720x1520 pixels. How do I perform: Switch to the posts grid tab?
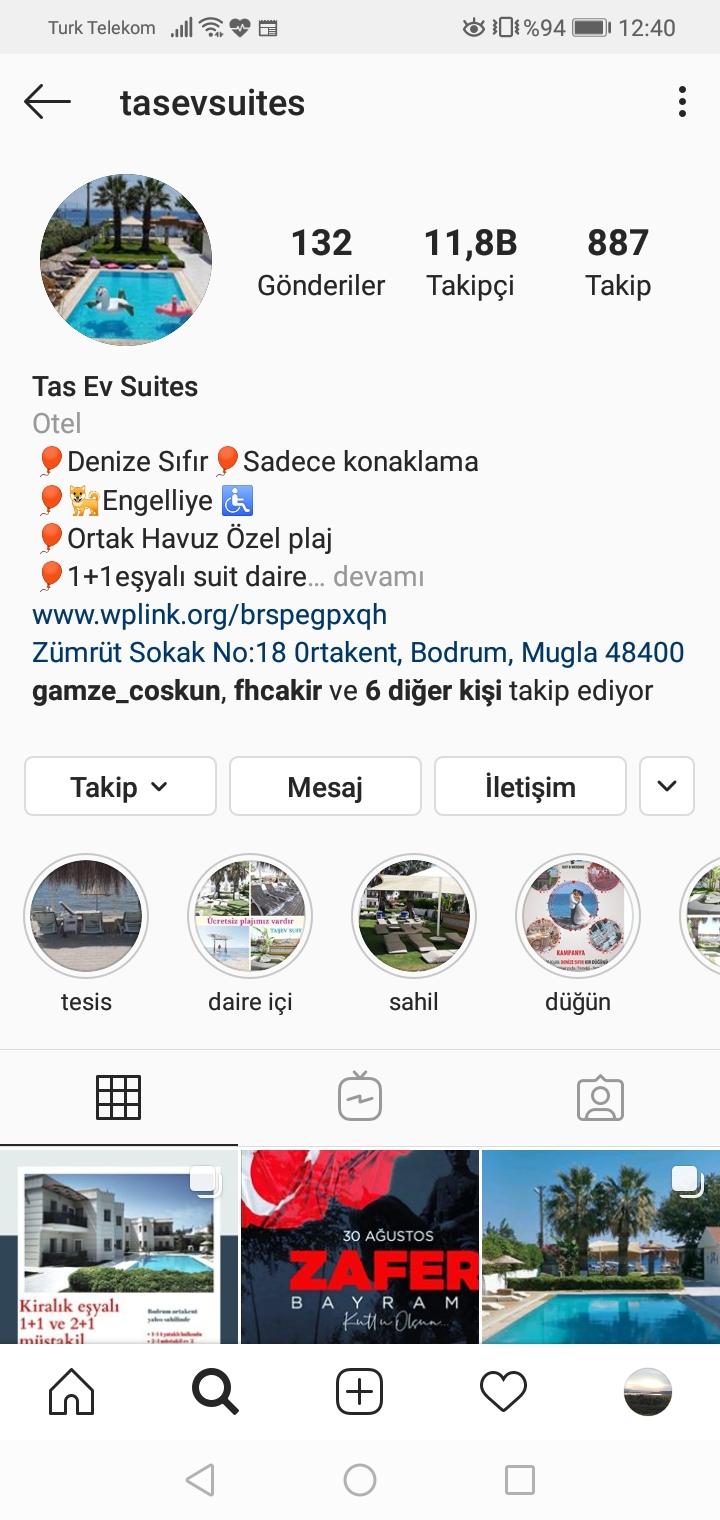(x=118, y=1098)
